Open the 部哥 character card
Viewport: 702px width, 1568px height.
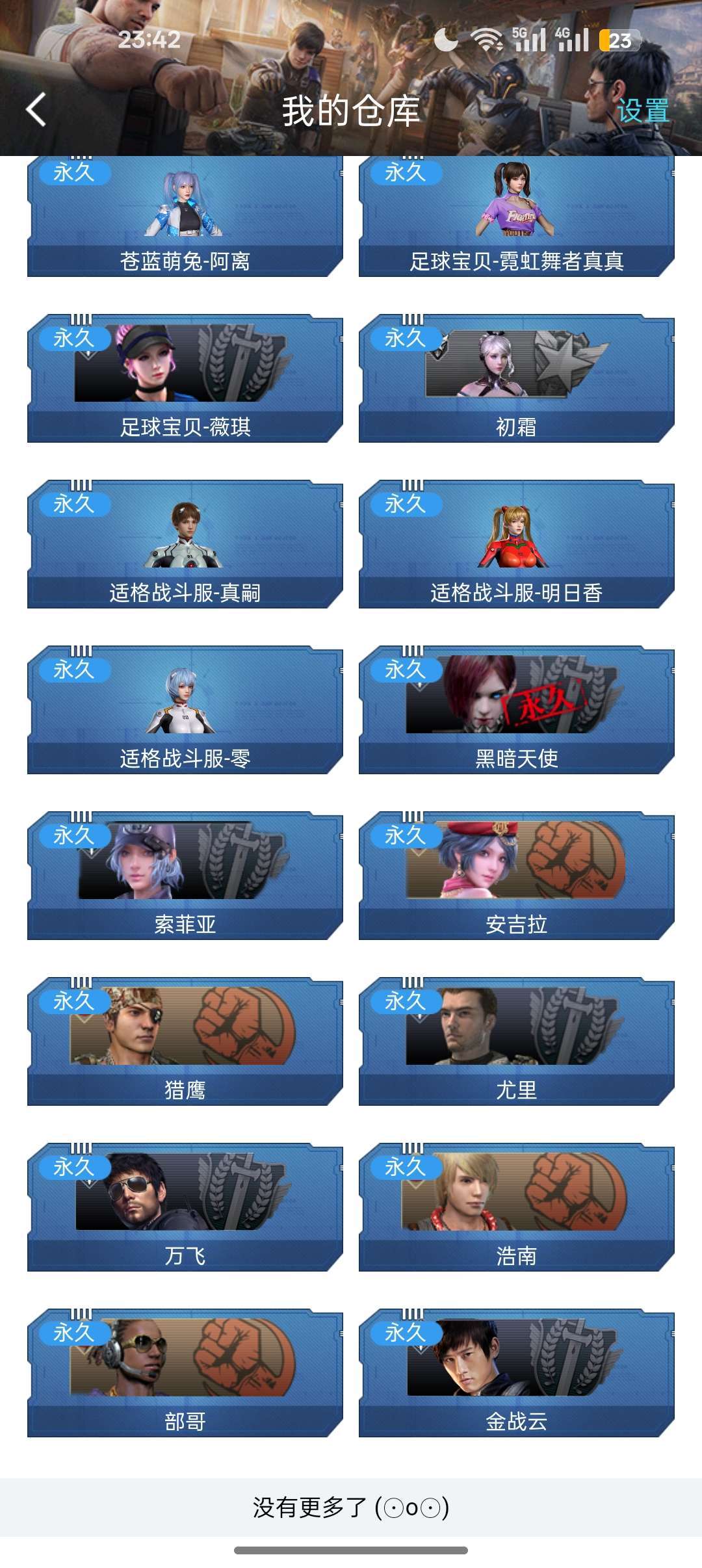(x=185, y=1373)
